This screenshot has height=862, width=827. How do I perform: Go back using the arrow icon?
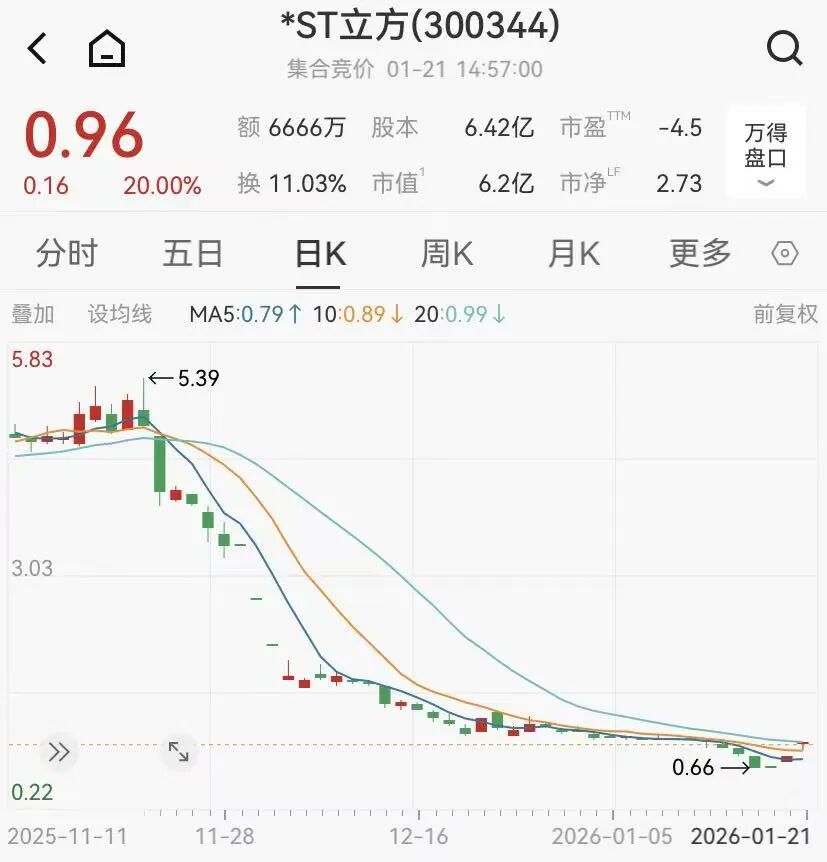[38, 47]
